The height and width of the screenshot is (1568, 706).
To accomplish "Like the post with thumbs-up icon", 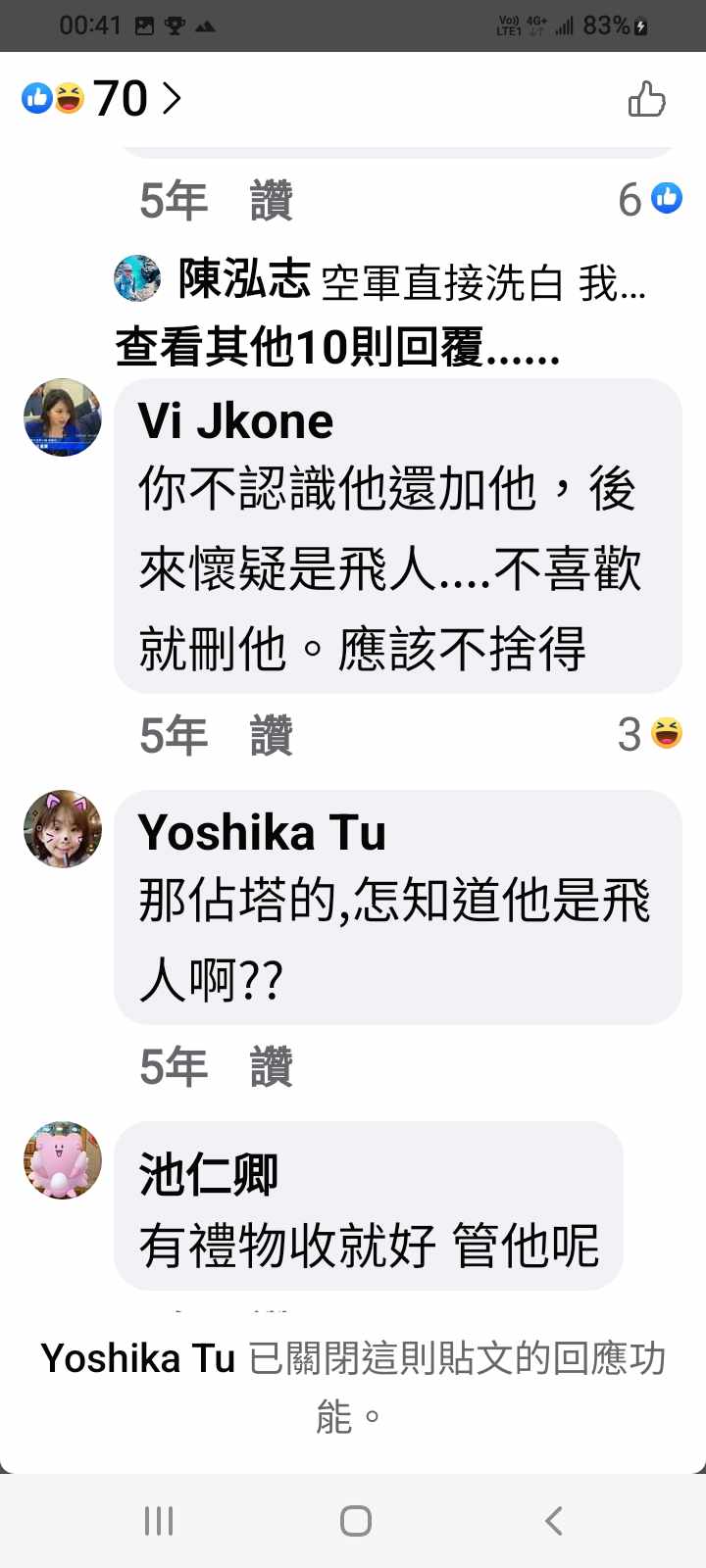I will (646, 99).
